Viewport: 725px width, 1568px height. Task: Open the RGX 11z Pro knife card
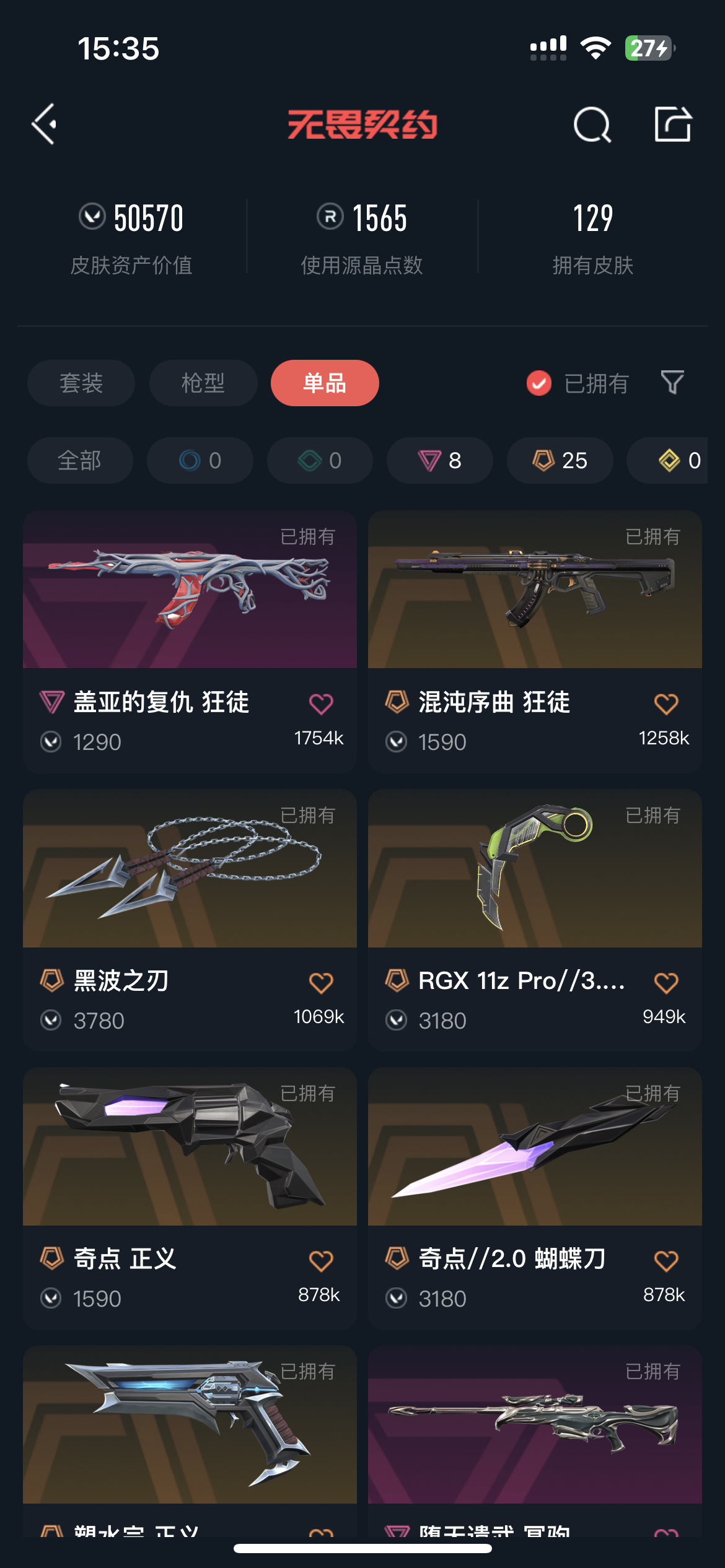(x=535, y=920)
